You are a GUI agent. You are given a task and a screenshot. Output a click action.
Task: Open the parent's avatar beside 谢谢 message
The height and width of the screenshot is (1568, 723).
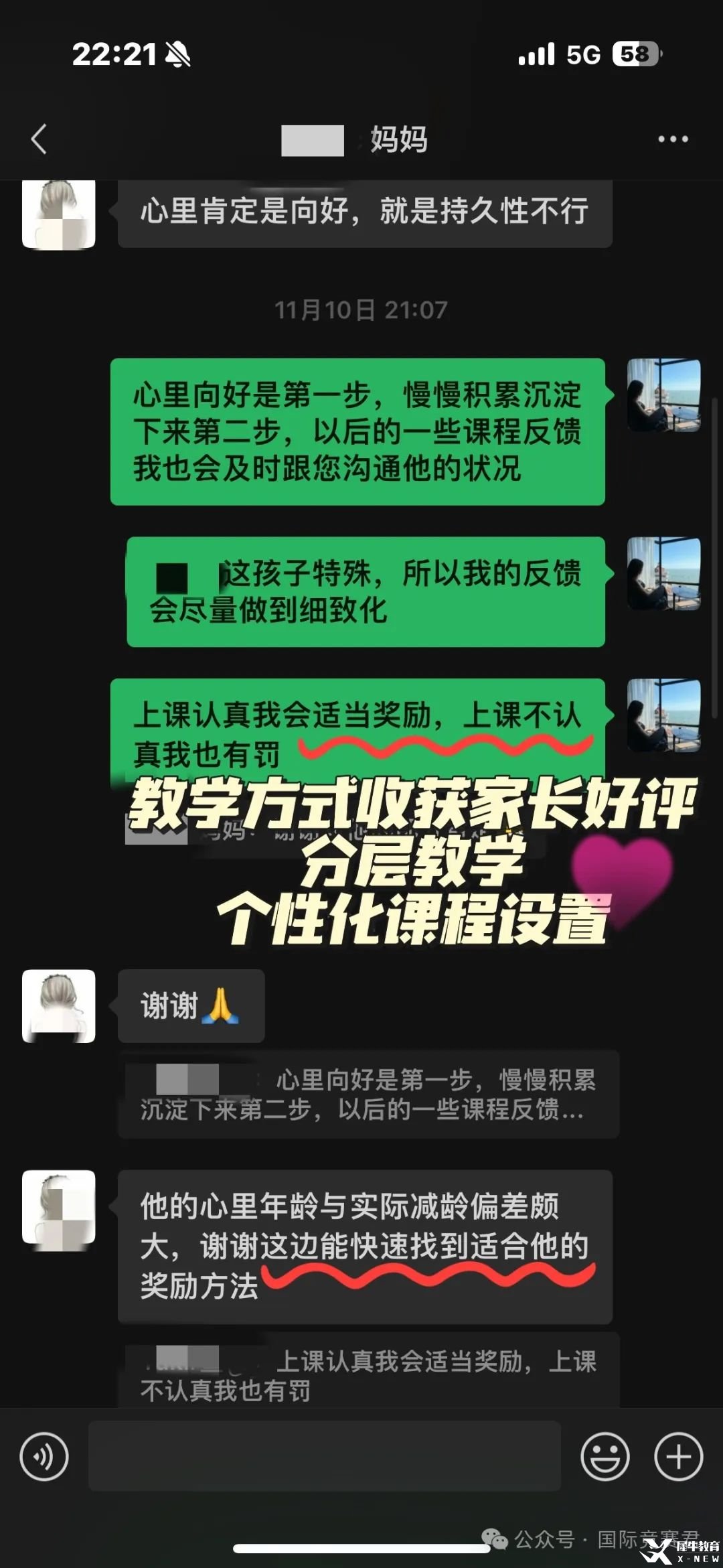(59, 1006)
